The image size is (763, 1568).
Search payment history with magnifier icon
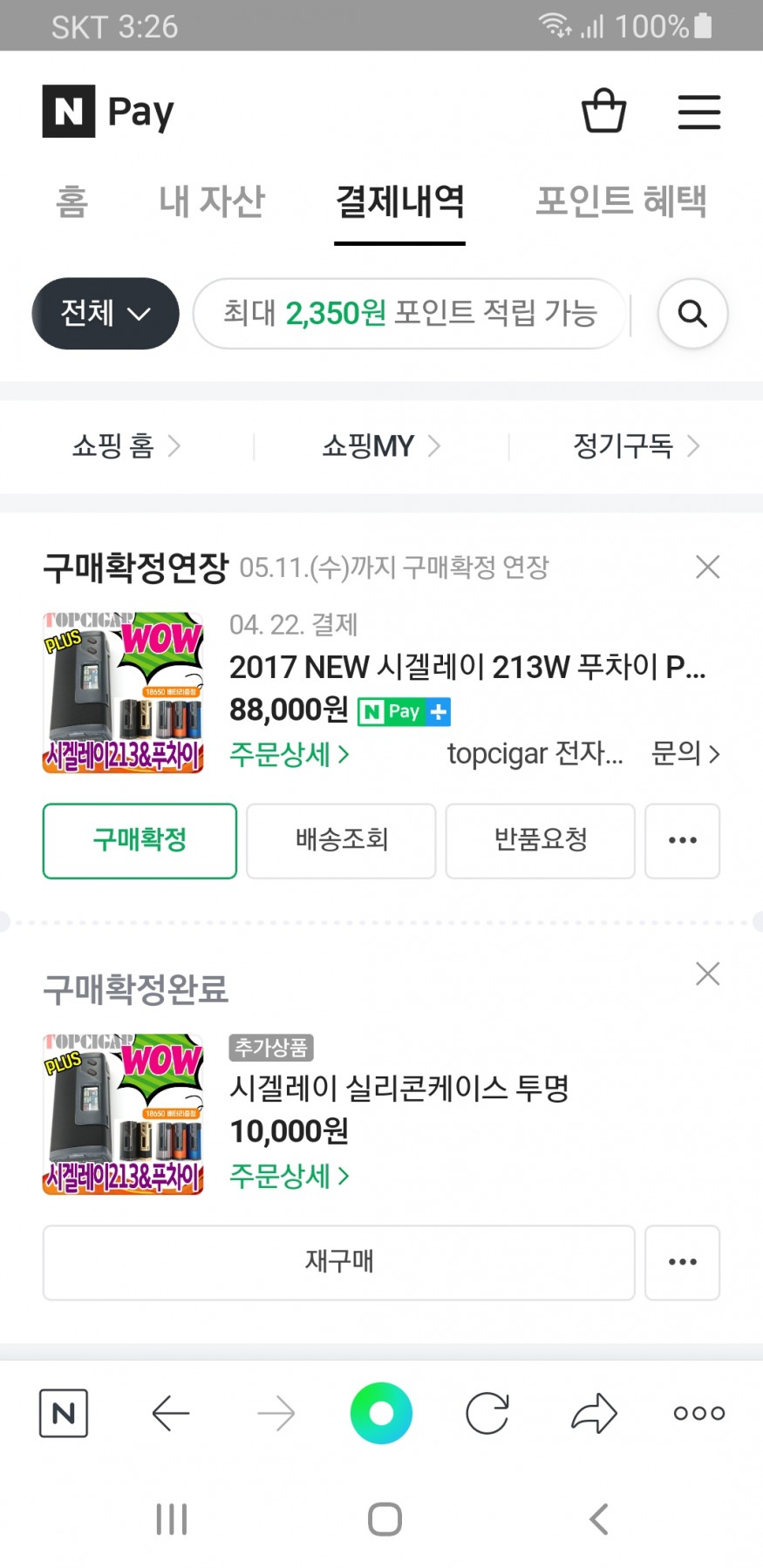[692, 313]
